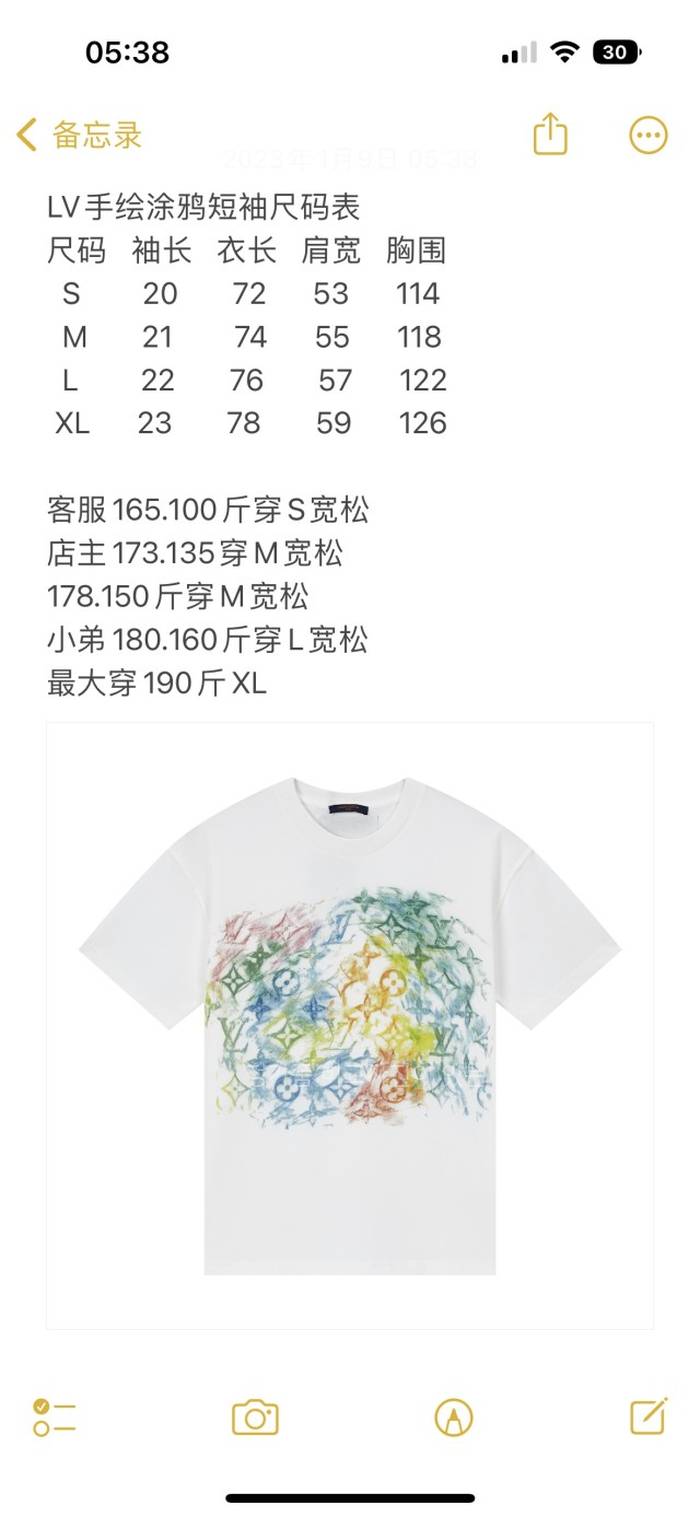The width and height of the screenshot is (700, 1517).
Task: Compose a new note
Action: (648, 1416)
